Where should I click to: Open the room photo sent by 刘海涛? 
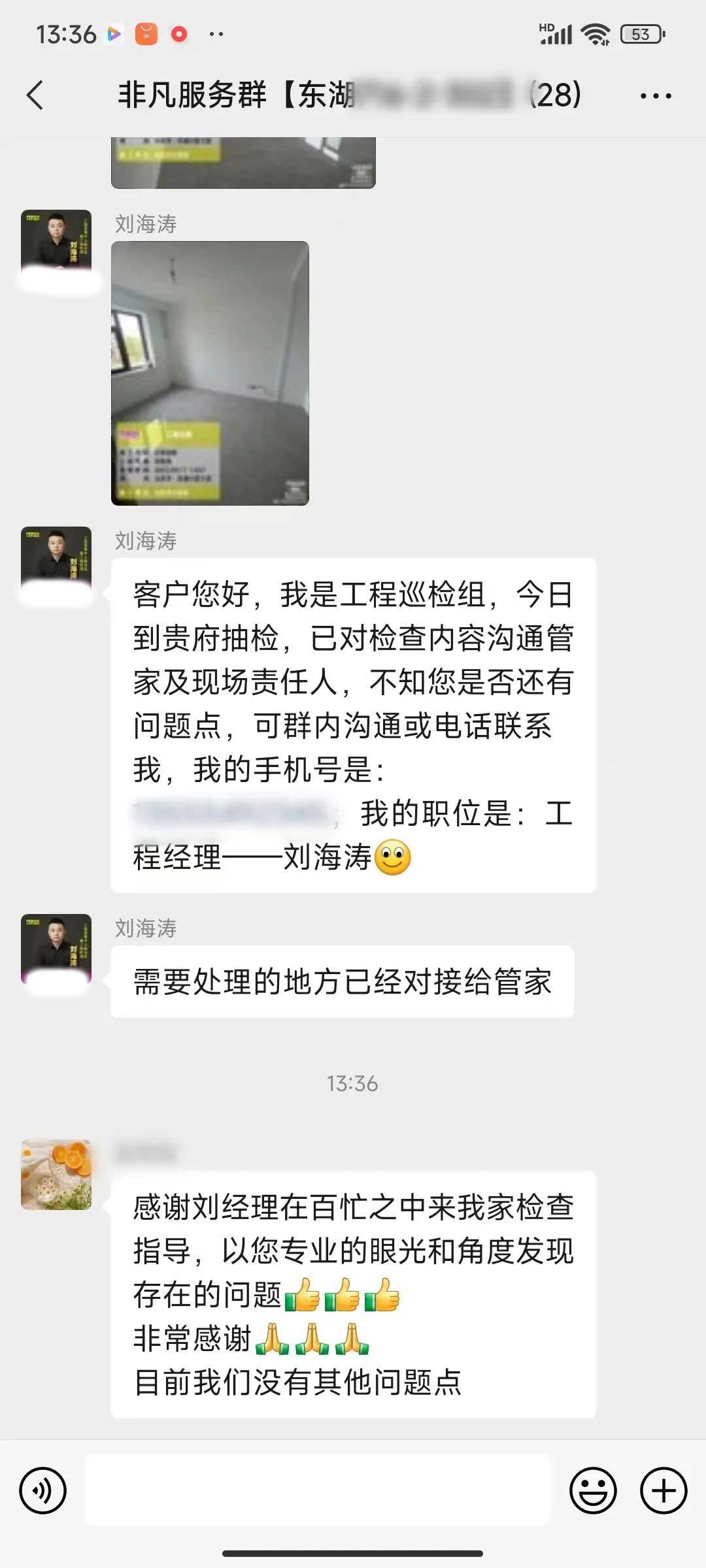(x=210, y=373)
